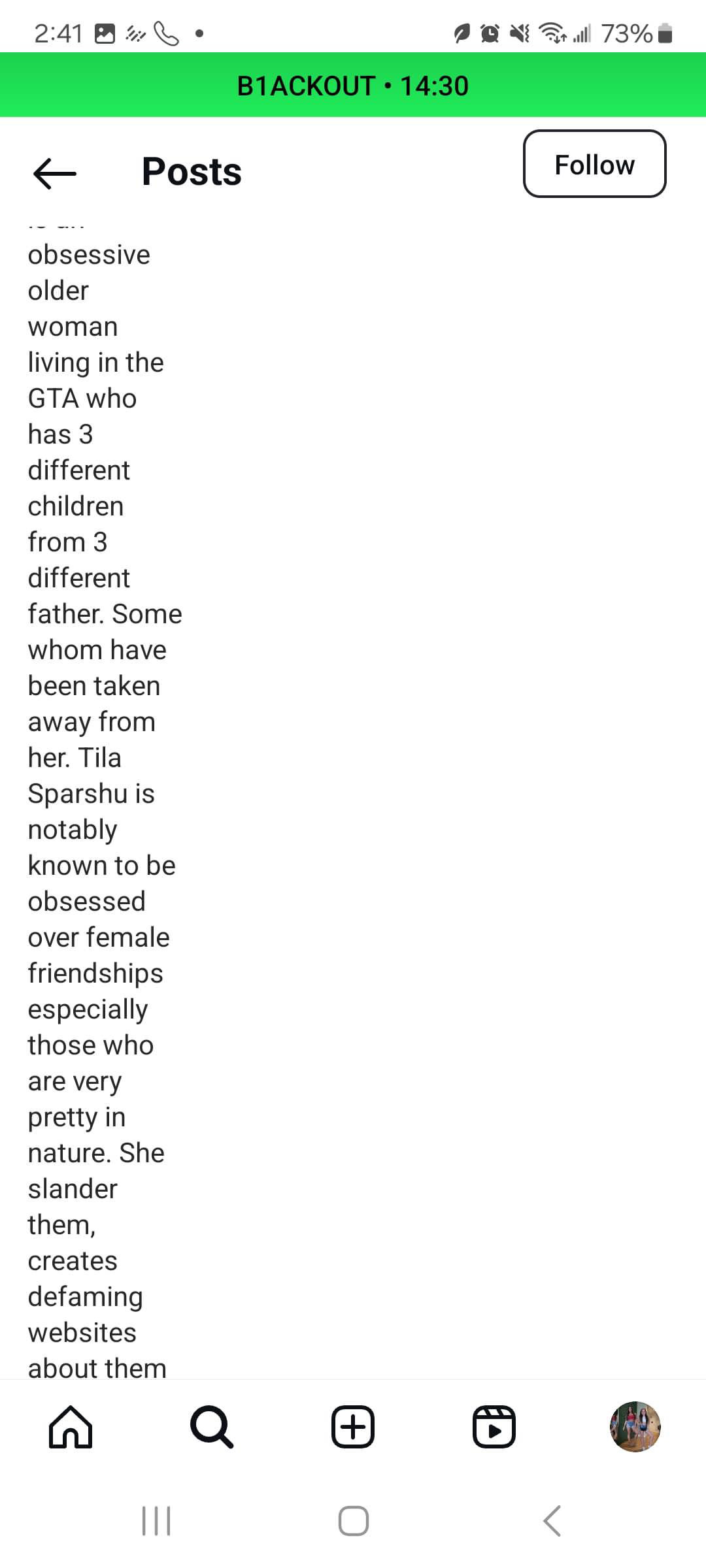Screen dimensions: 706x1568
Task: Open your profile tab
Action: (x=635, y=1427)
